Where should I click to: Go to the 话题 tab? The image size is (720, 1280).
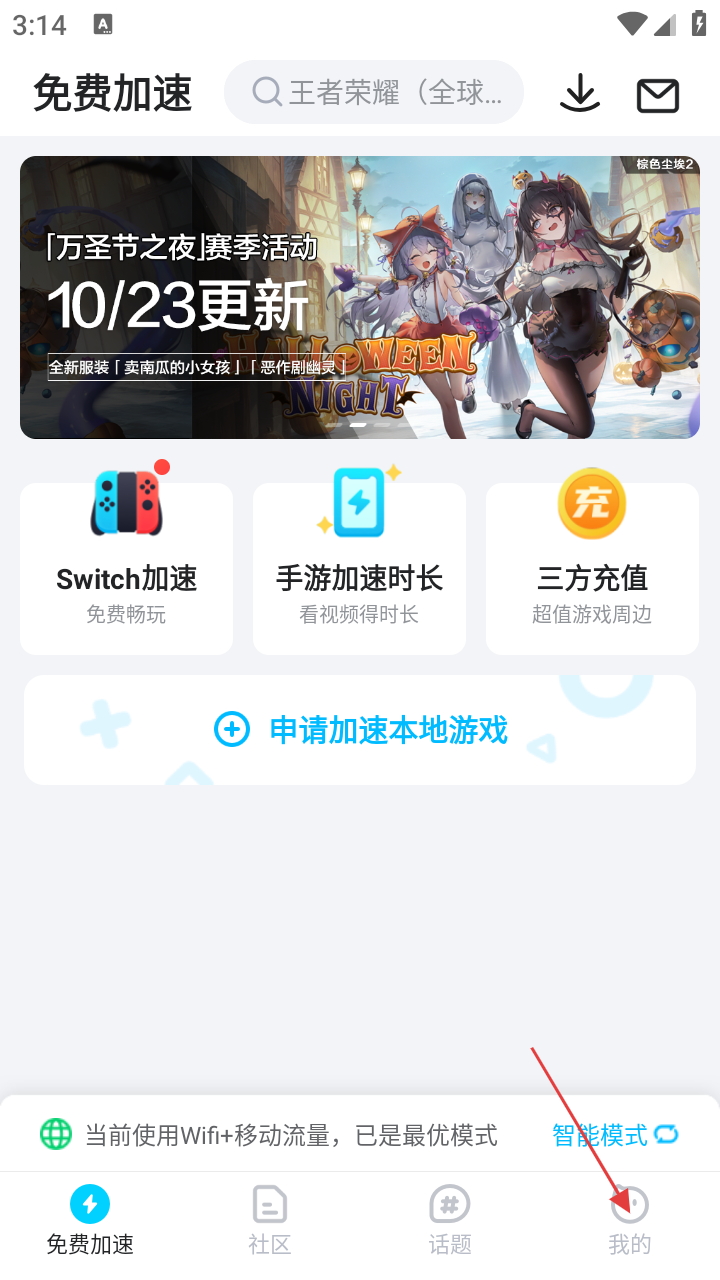click(x=450, y=1220)
